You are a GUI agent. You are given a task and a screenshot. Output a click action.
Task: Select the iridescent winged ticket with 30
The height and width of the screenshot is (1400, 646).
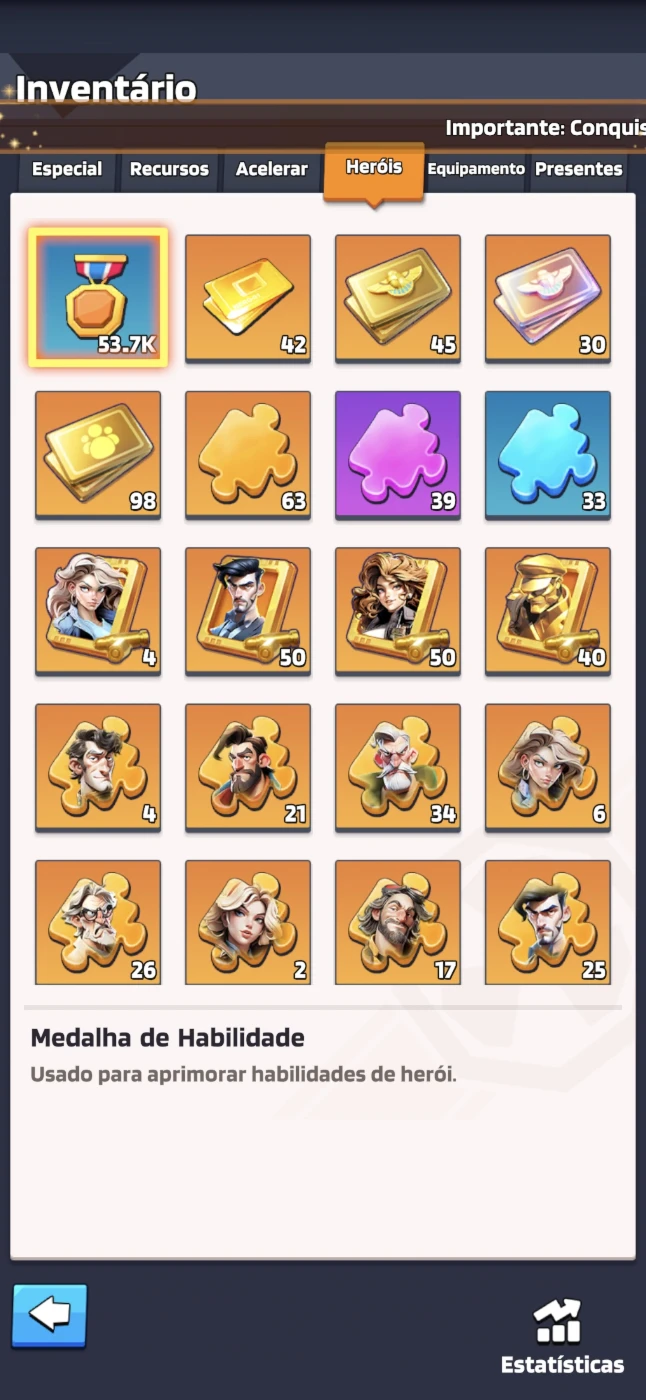click(548, 298)
